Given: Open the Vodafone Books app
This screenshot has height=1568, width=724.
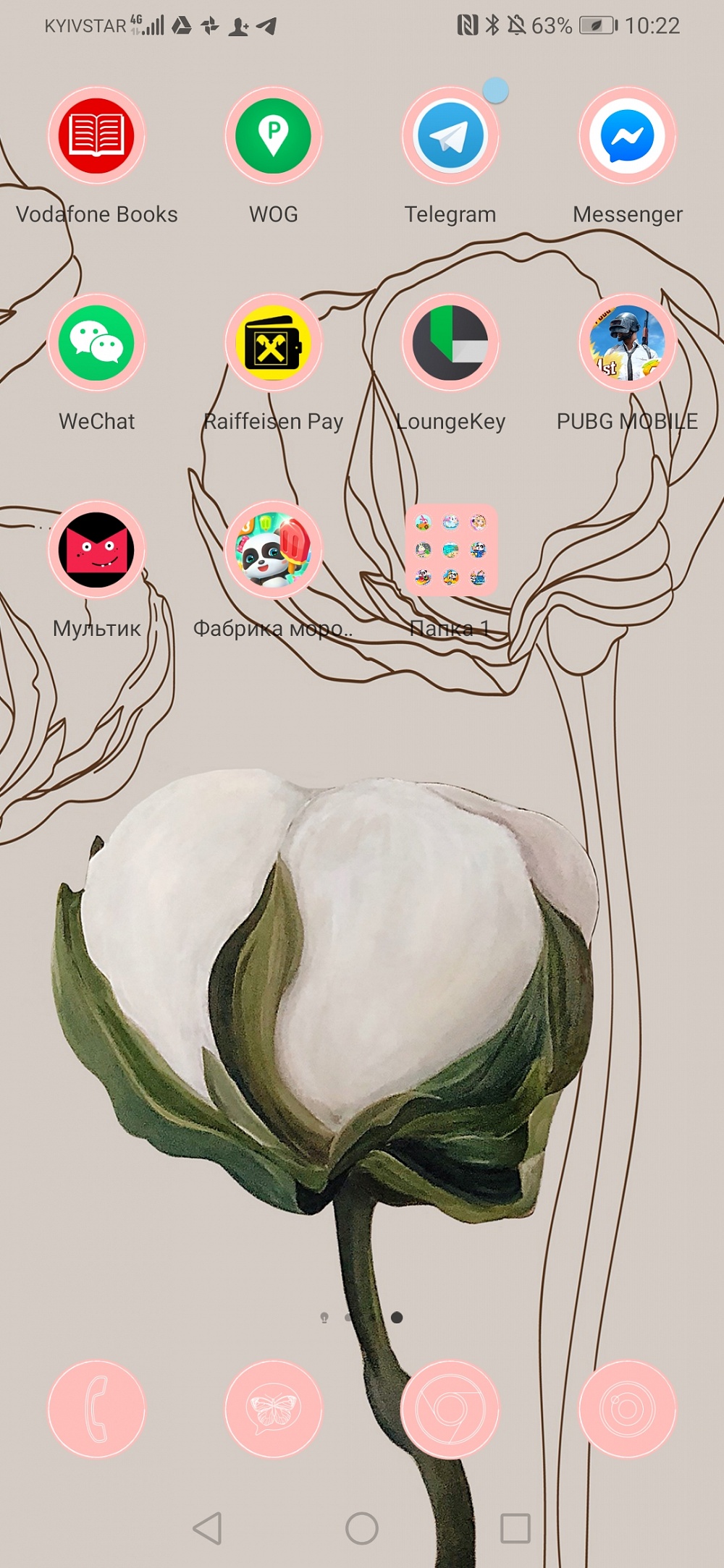Looking at the screenshot, I should [x=96, y=136].
